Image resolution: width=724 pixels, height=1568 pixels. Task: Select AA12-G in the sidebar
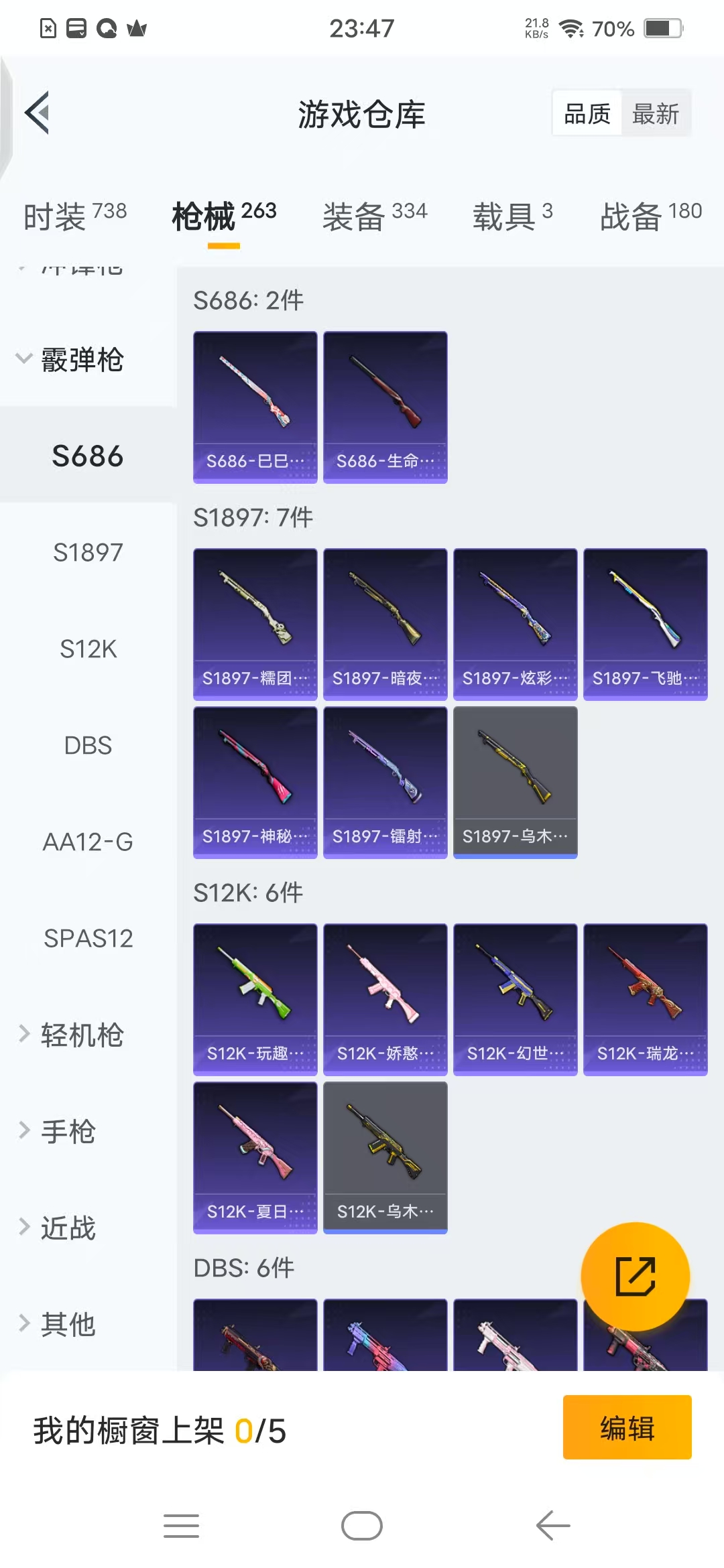(88, 842)
